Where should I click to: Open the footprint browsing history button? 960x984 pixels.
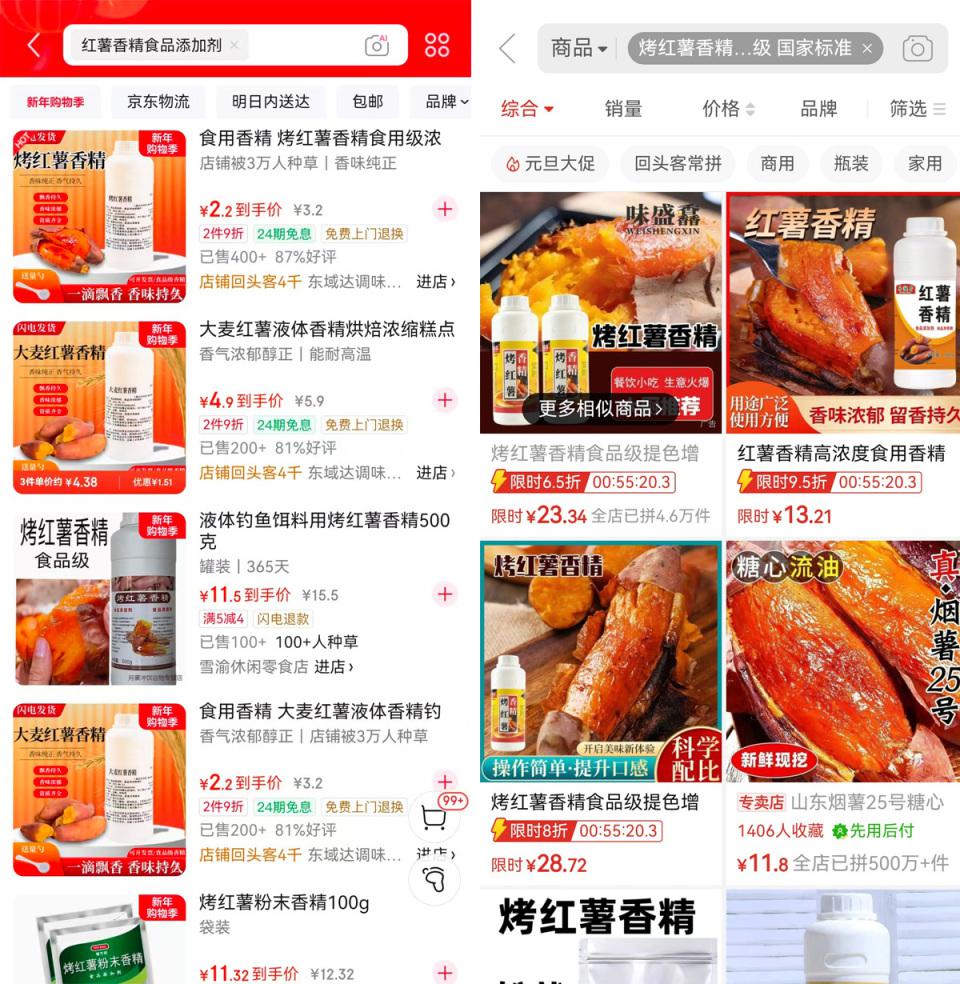434,880
